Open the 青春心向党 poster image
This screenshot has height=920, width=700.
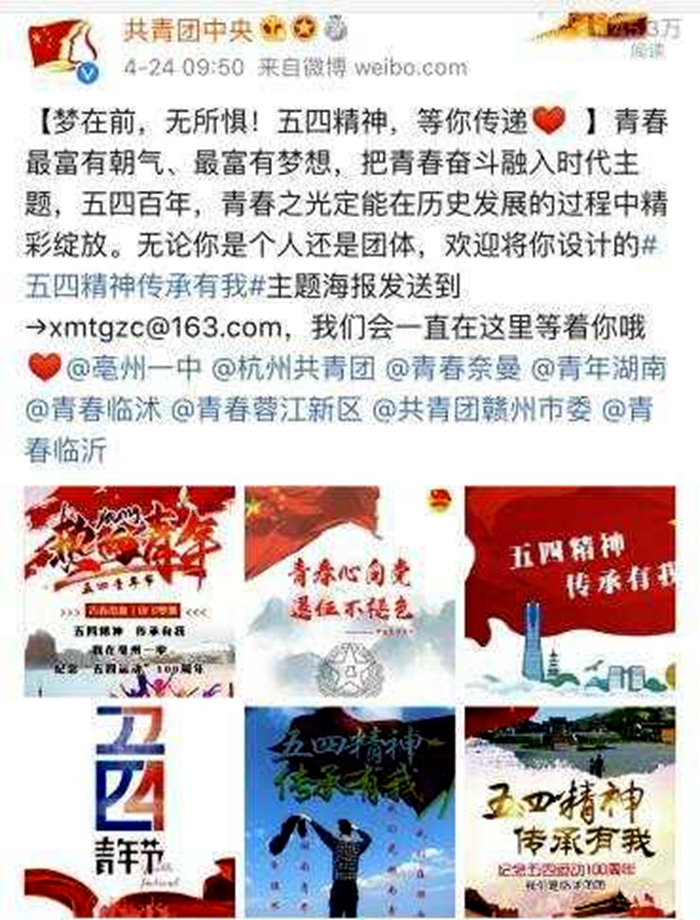pyautogui.click(x=350, y=591)
